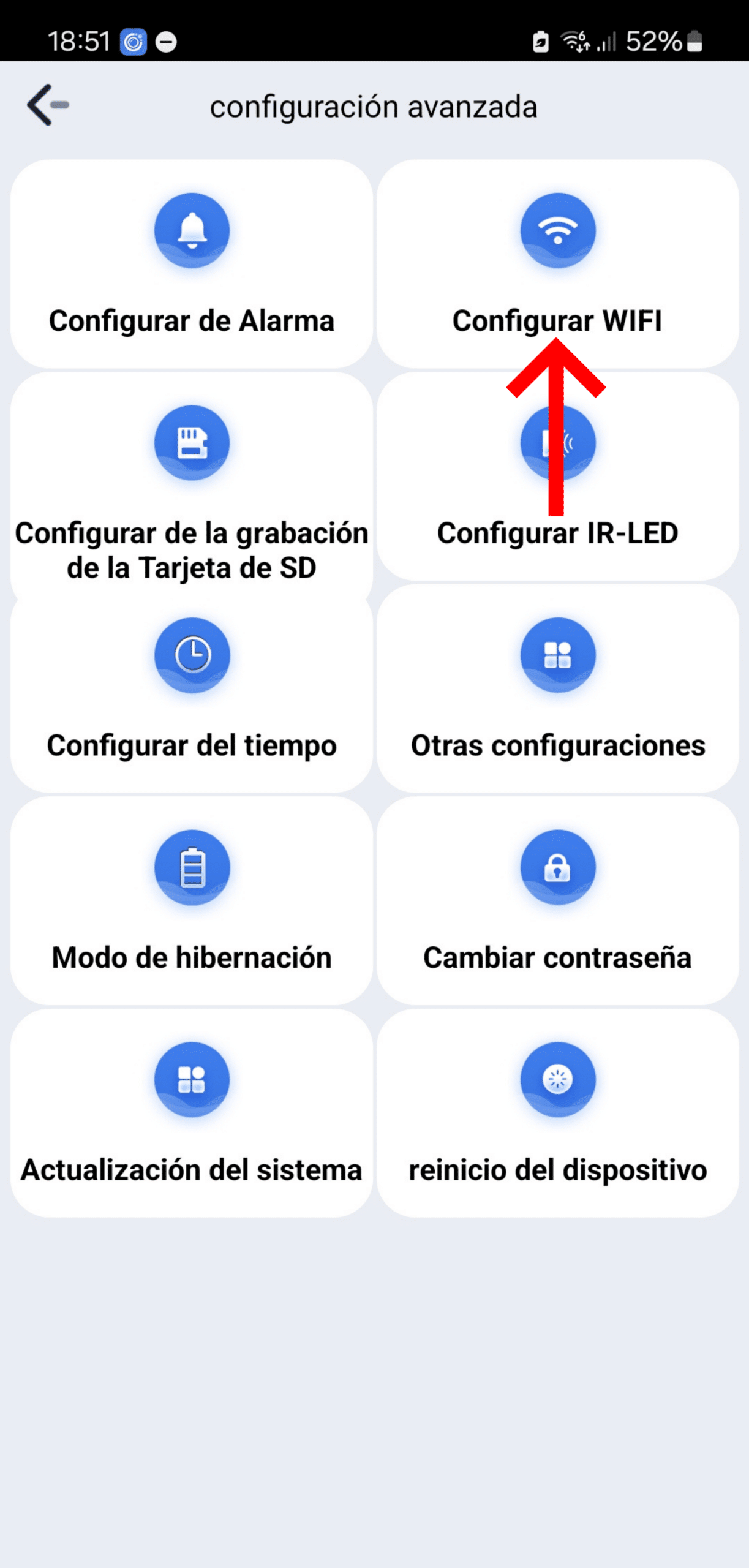Tap the clock icon for time configuration
The height and width of the screenshot is (1568, 749).
click(x=192, y=655)
